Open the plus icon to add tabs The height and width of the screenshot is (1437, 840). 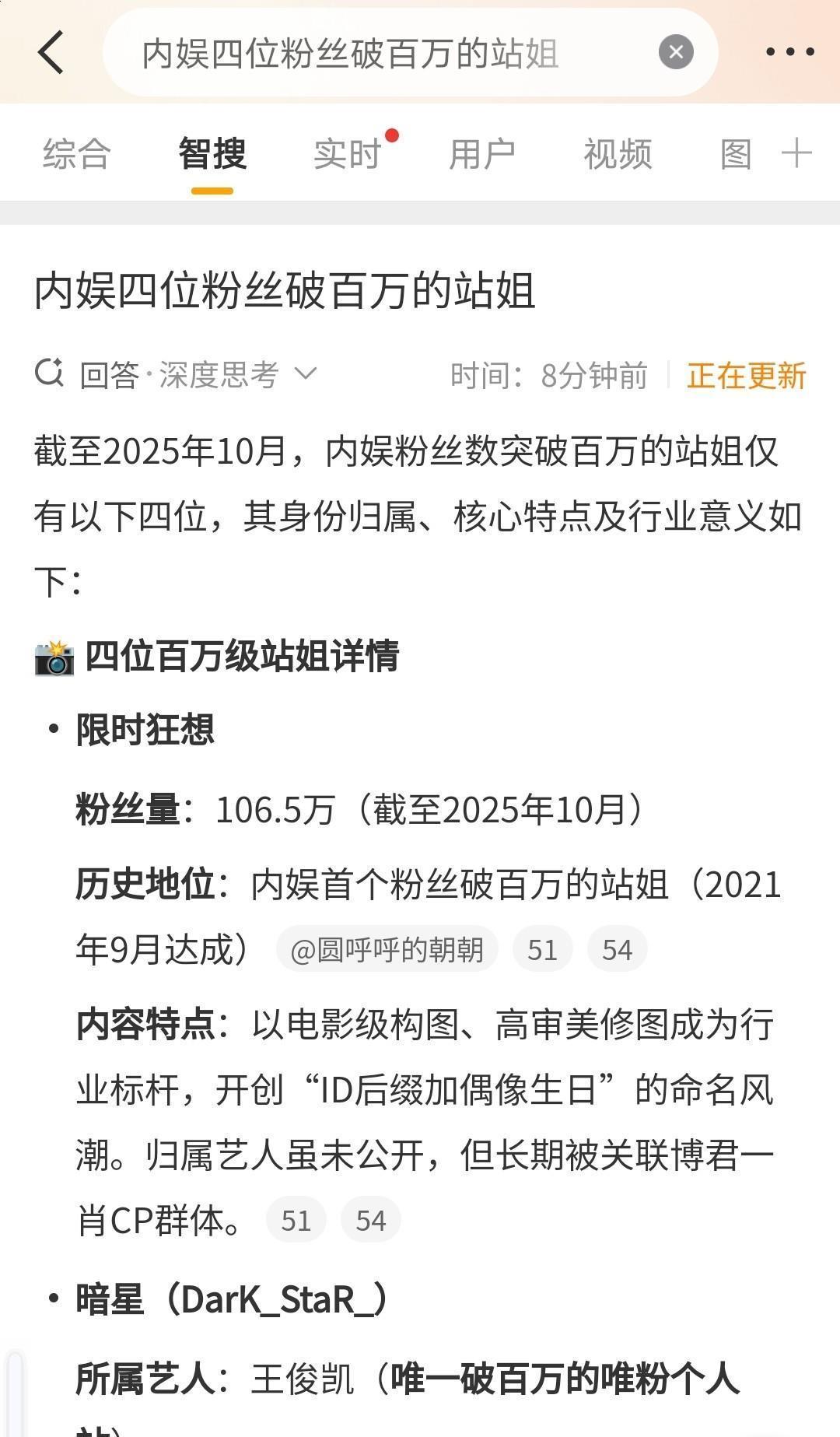[x=796, y=152]
